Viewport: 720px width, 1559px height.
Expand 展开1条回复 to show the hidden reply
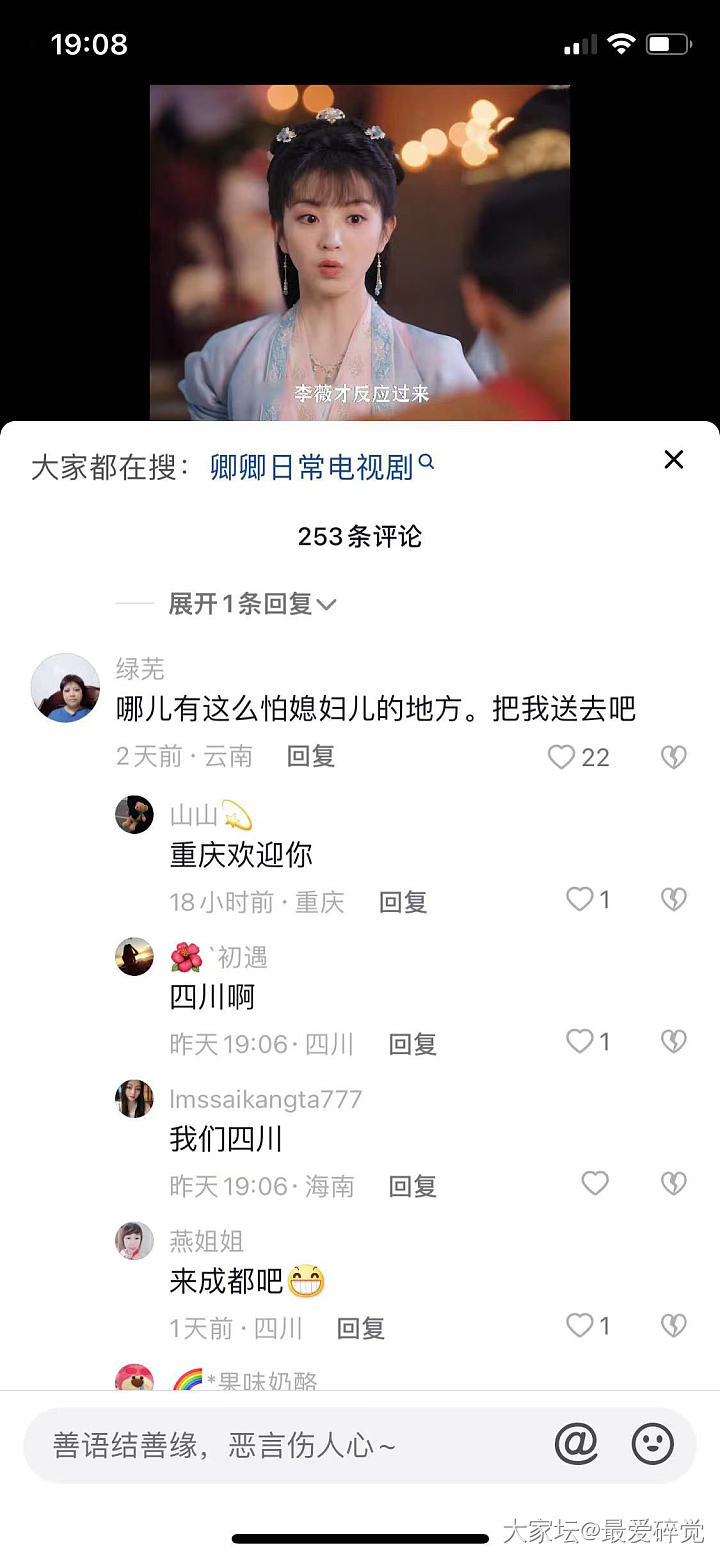tap(251, 604)
